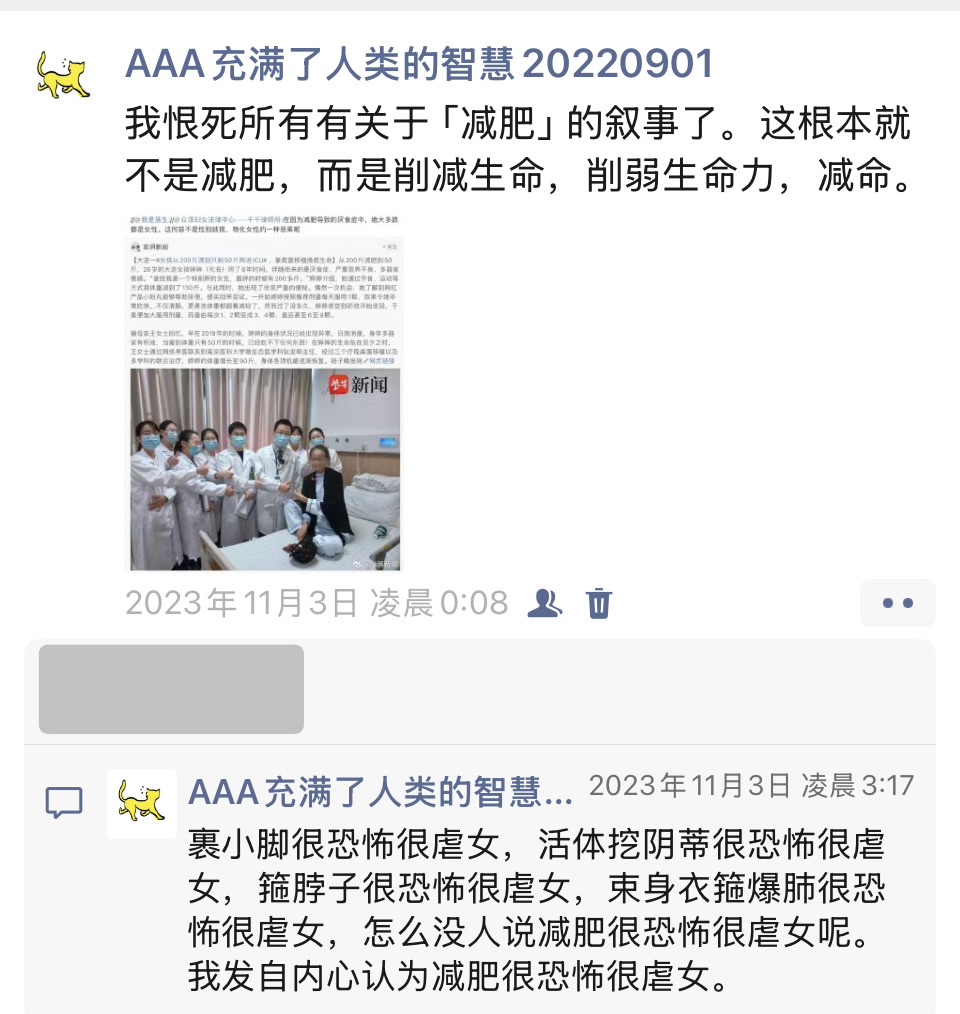The image size is (960, 1014).
Task: Open the poster's cat avatar profile
Action: point(62,77)
